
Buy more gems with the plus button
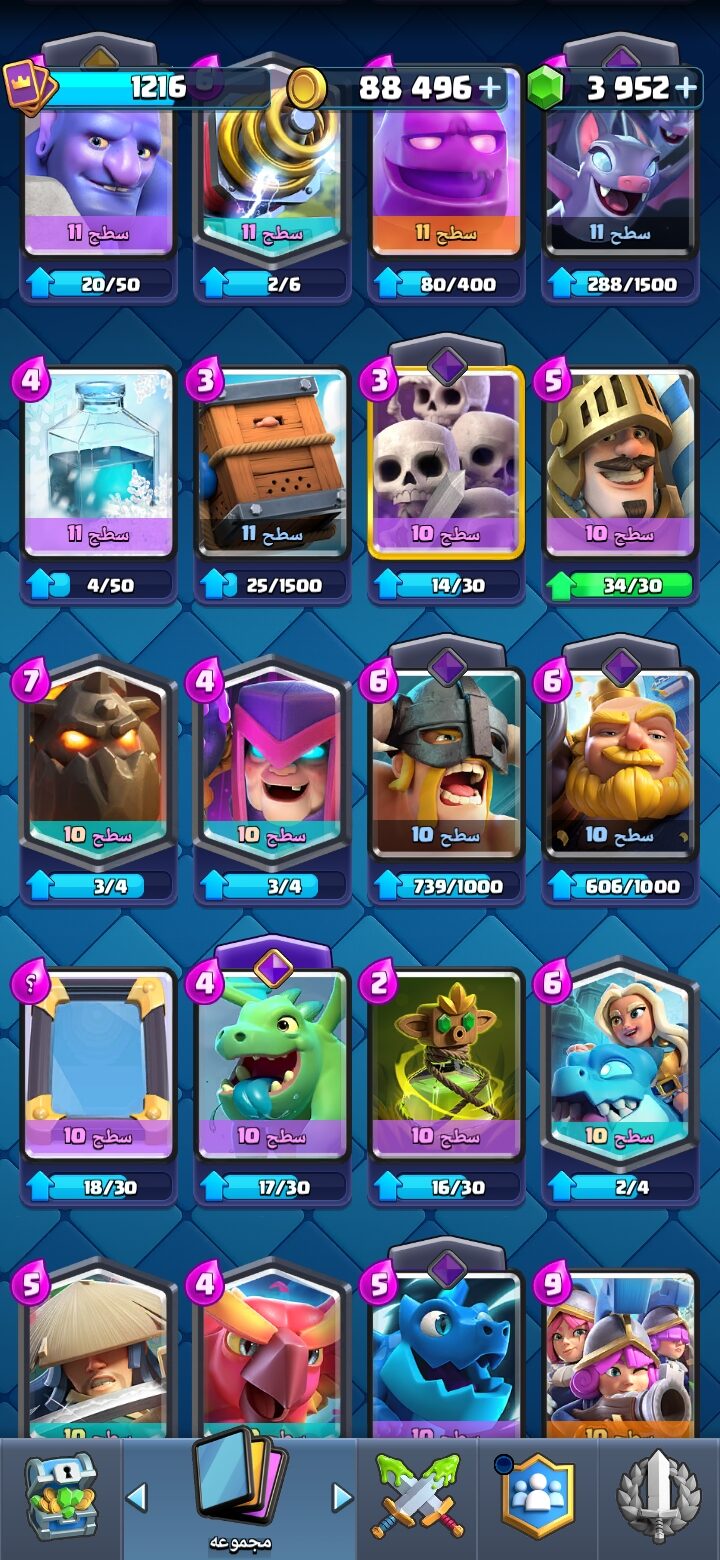coord(685,88)
